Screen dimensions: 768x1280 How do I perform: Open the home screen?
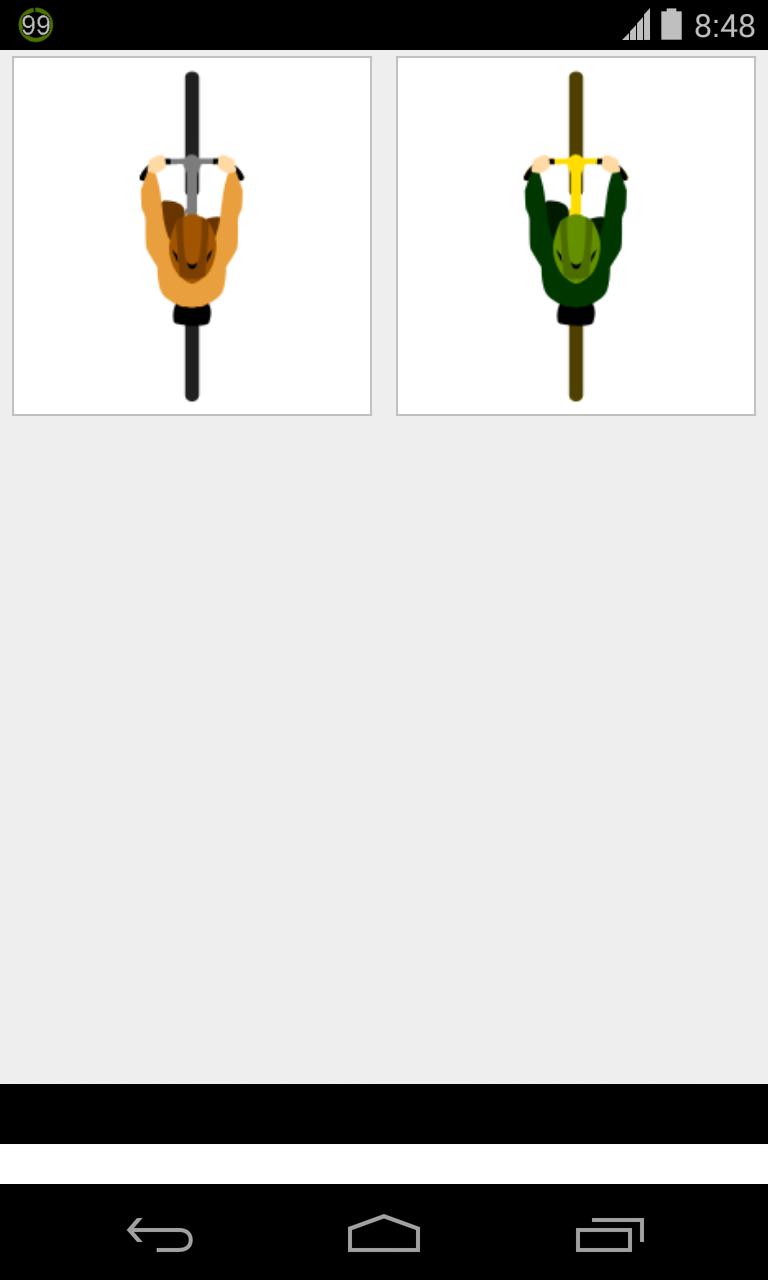[x=384, y=1234]
